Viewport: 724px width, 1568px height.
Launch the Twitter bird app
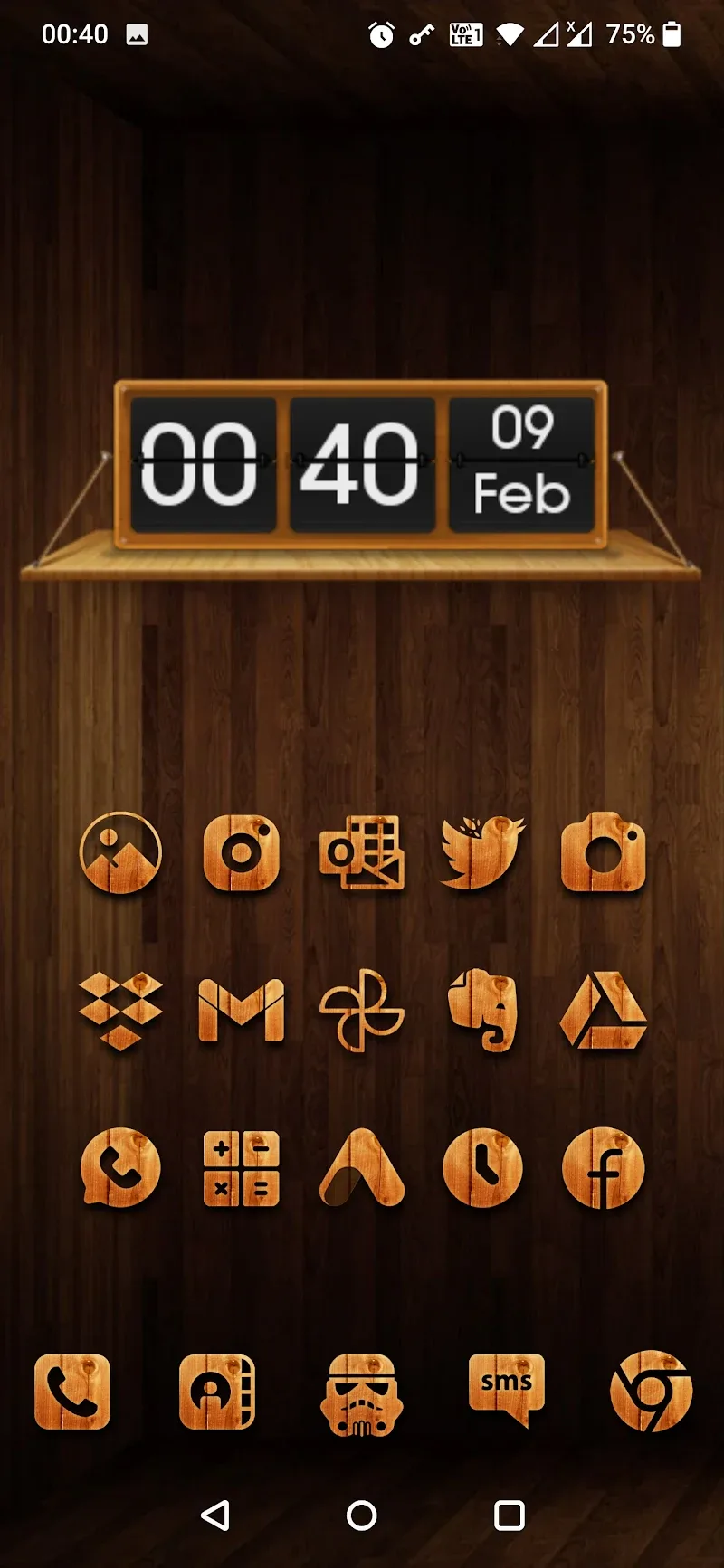(x=482, y=852)
